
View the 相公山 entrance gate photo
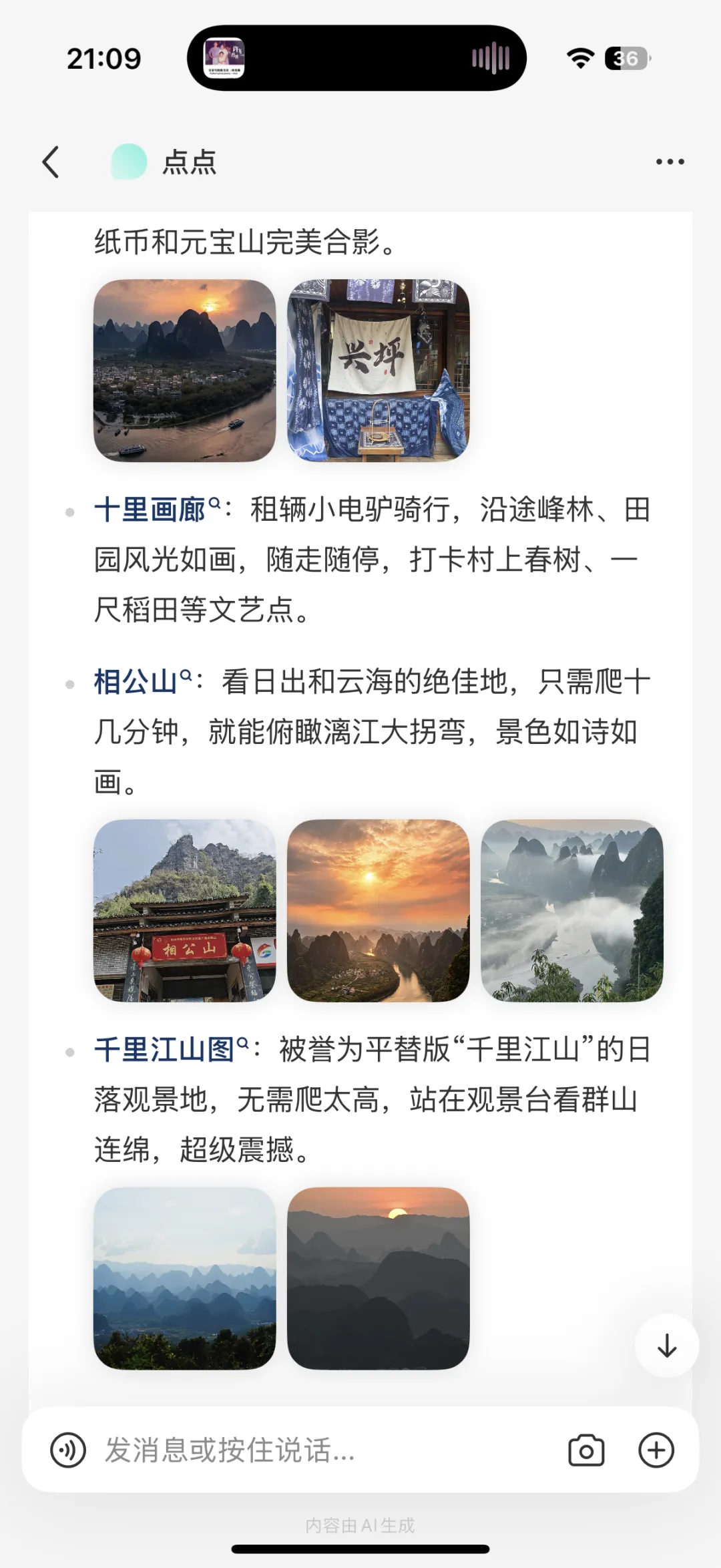pyautogui.click(x=185, y=910)
